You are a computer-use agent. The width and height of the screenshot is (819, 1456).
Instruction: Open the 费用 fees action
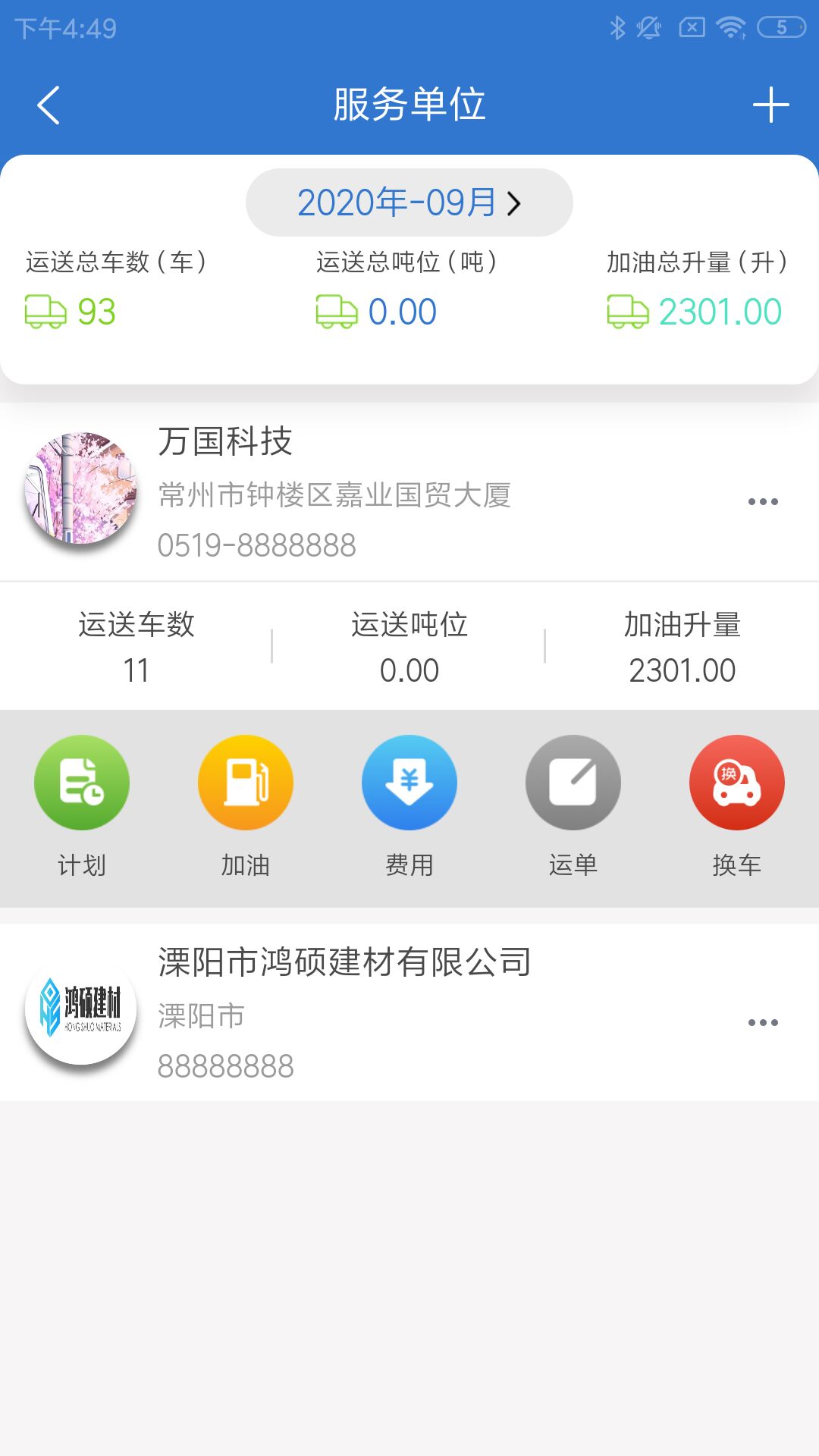(409, 805)
